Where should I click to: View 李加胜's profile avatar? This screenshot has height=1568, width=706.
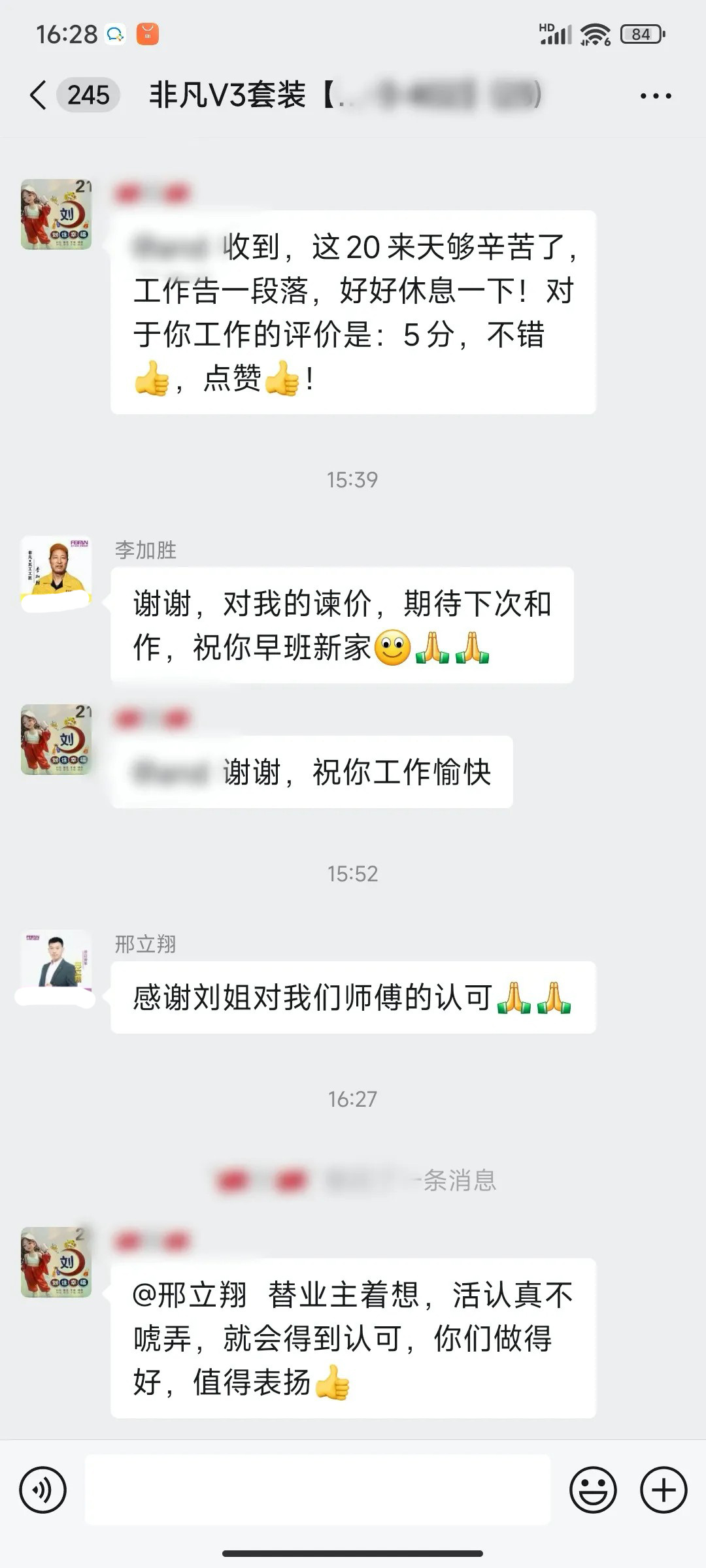click(56, 570)
